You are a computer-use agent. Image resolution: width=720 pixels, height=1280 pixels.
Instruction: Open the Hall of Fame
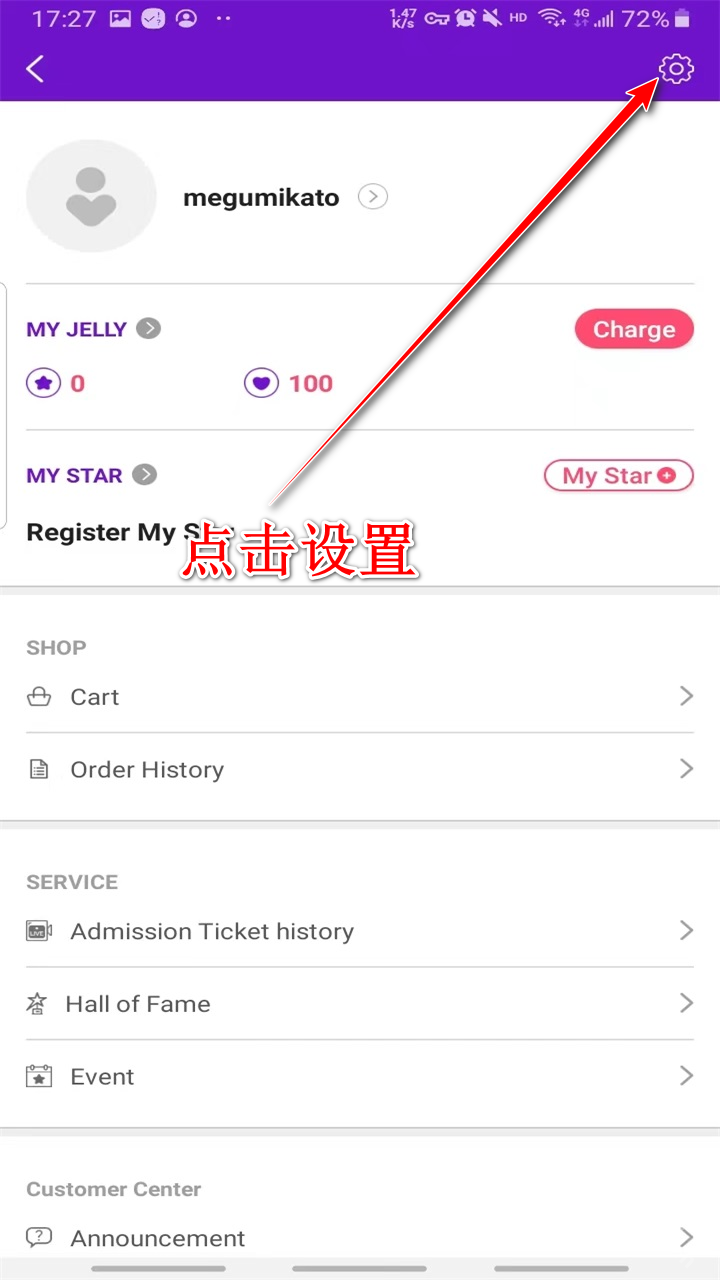(x=360, y=1004)
